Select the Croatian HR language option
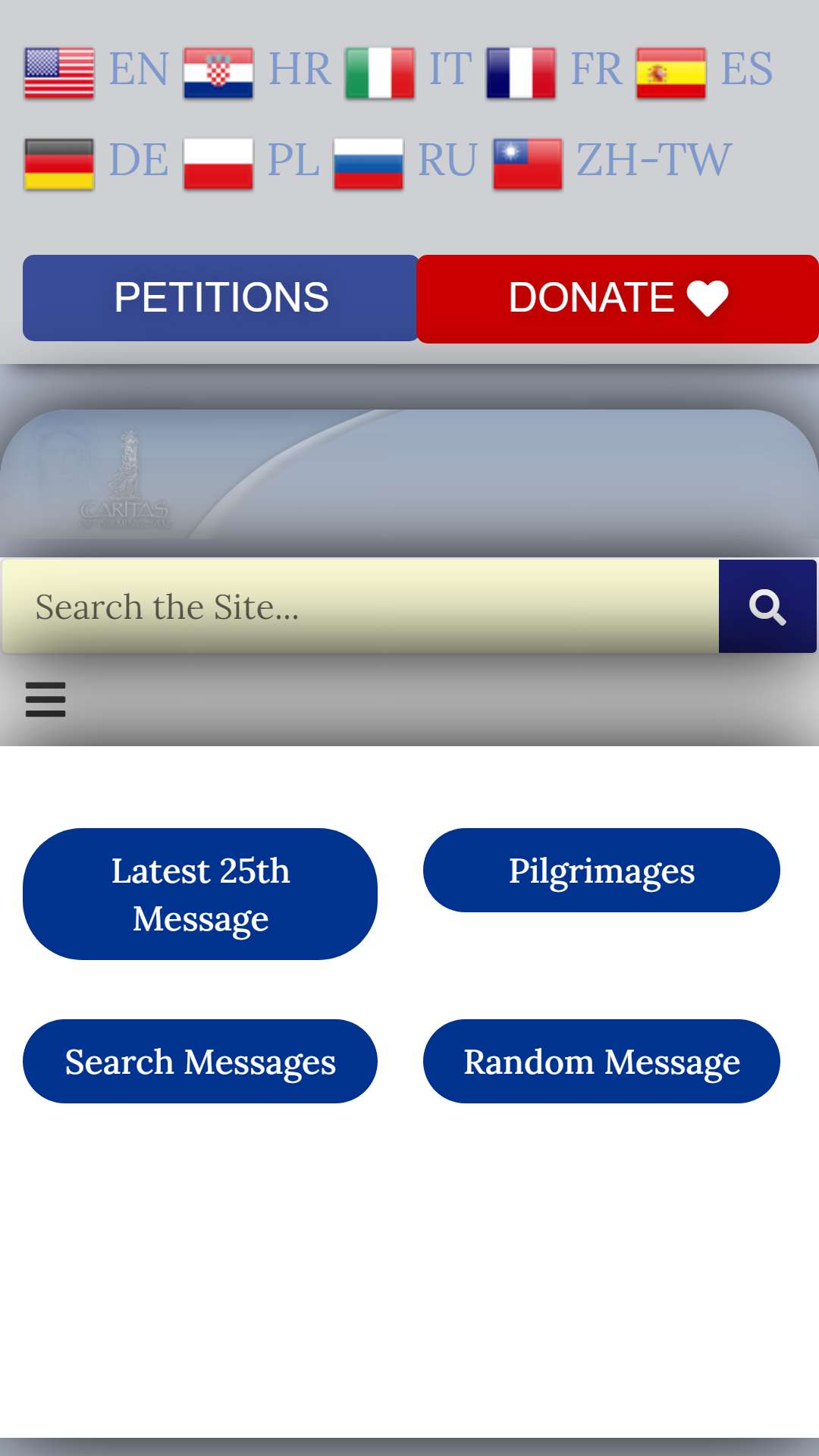Image resolution: width=819 pixels, height=1456 pixels. coord(257,70)
